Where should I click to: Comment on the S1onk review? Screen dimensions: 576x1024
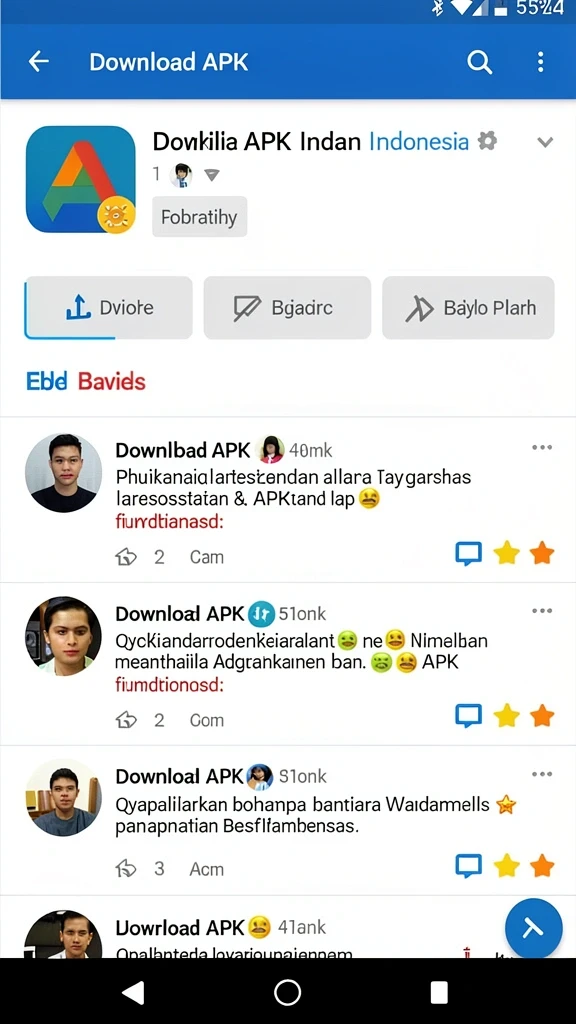tap(468, 866)
